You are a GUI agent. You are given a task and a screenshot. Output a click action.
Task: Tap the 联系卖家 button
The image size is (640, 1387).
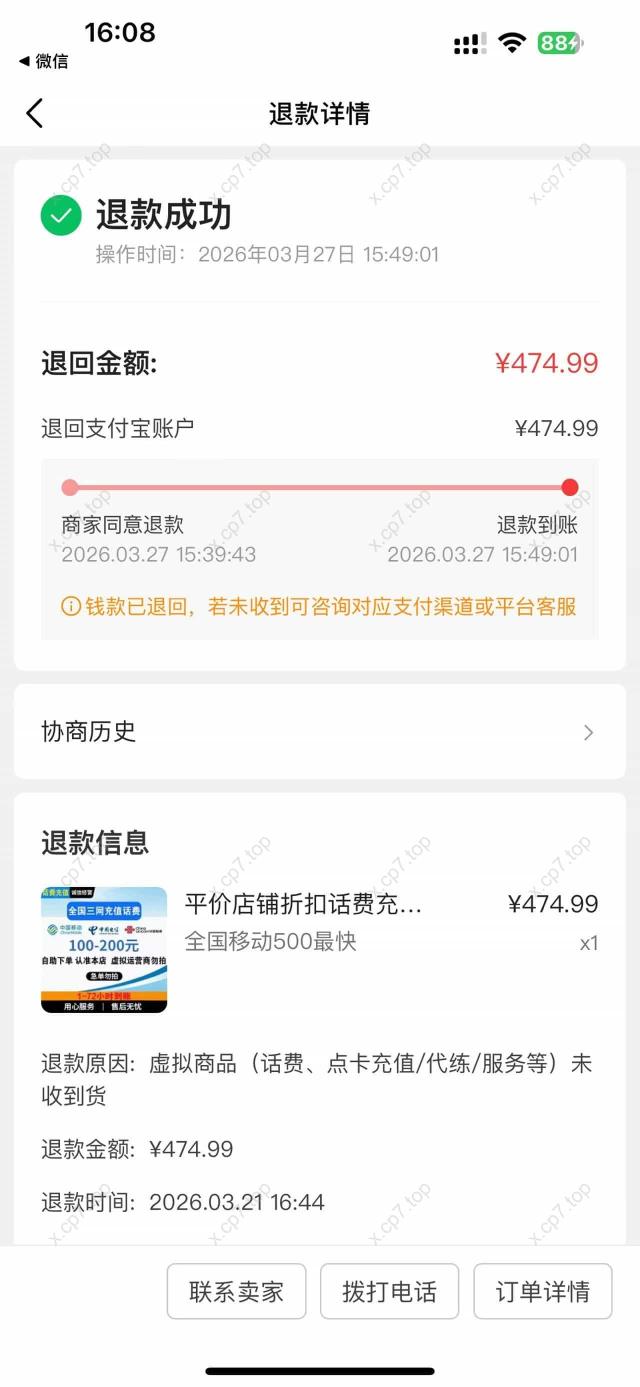pos(236,1291)
